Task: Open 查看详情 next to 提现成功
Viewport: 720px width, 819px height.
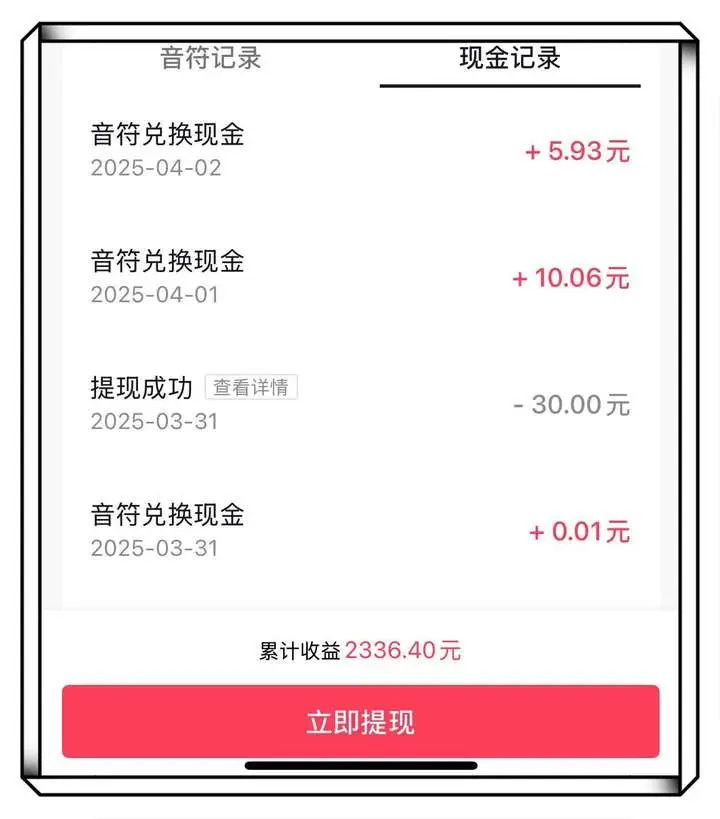Action: [x=251, y=387]
